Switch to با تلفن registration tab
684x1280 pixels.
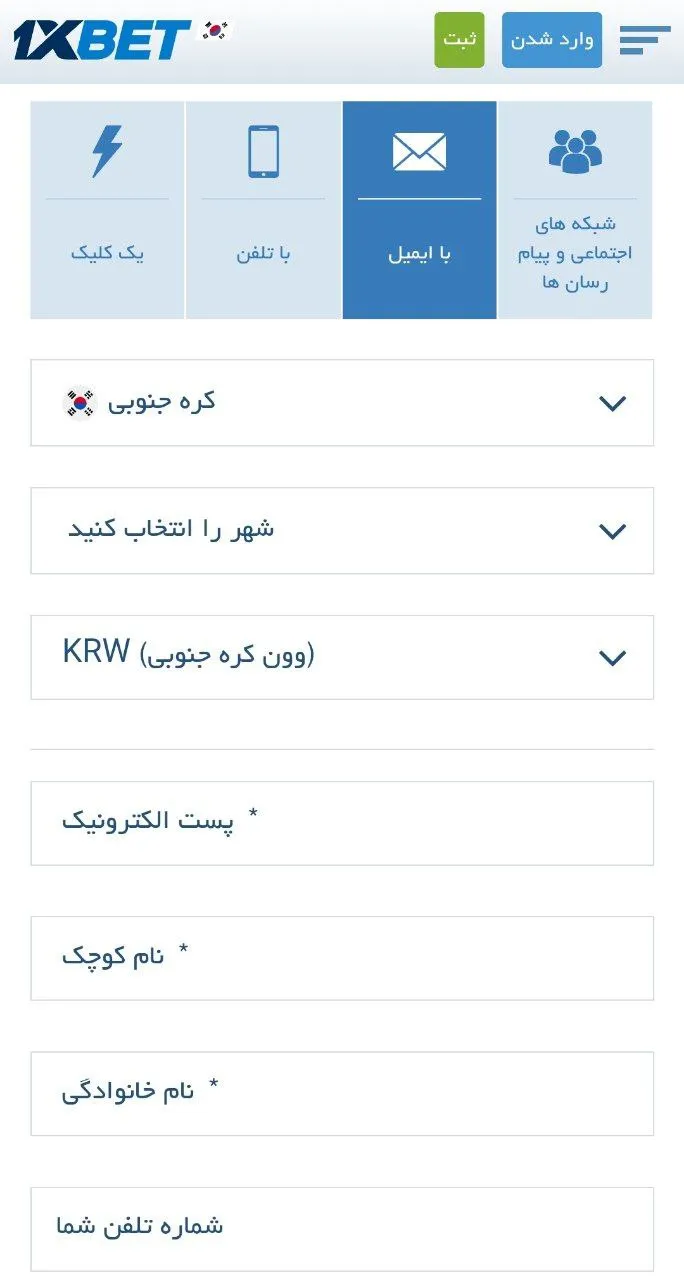263,210
